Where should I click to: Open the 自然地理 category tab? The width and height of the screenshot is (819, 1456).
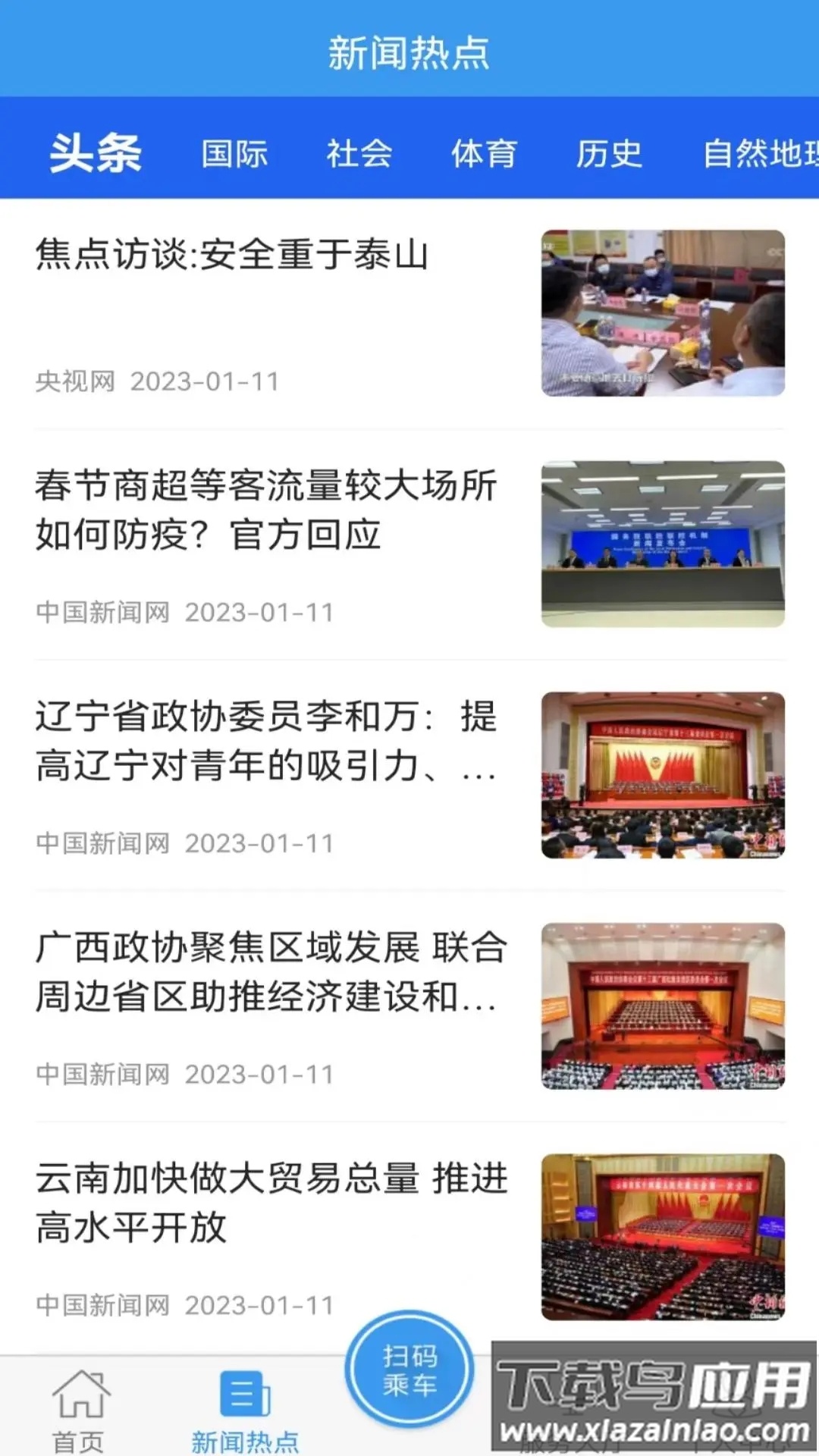click(x=758, y=154)
